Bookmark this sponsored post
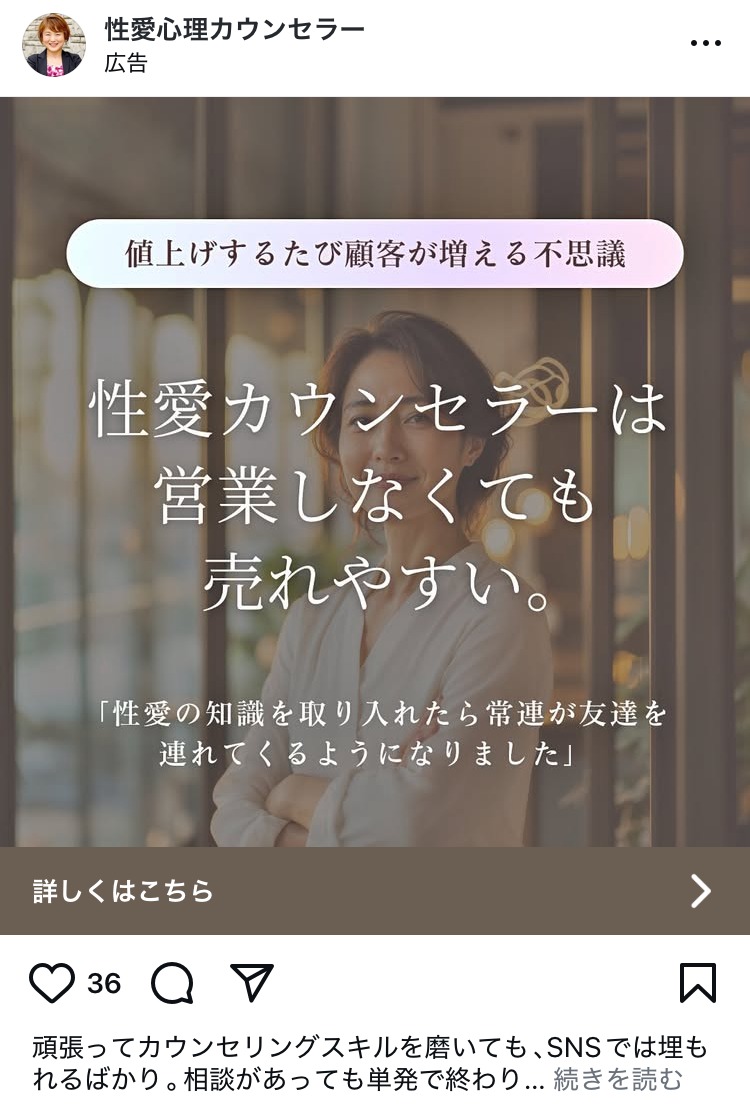The width and height of the screenshot is (750, 1107). click(697, 983)
